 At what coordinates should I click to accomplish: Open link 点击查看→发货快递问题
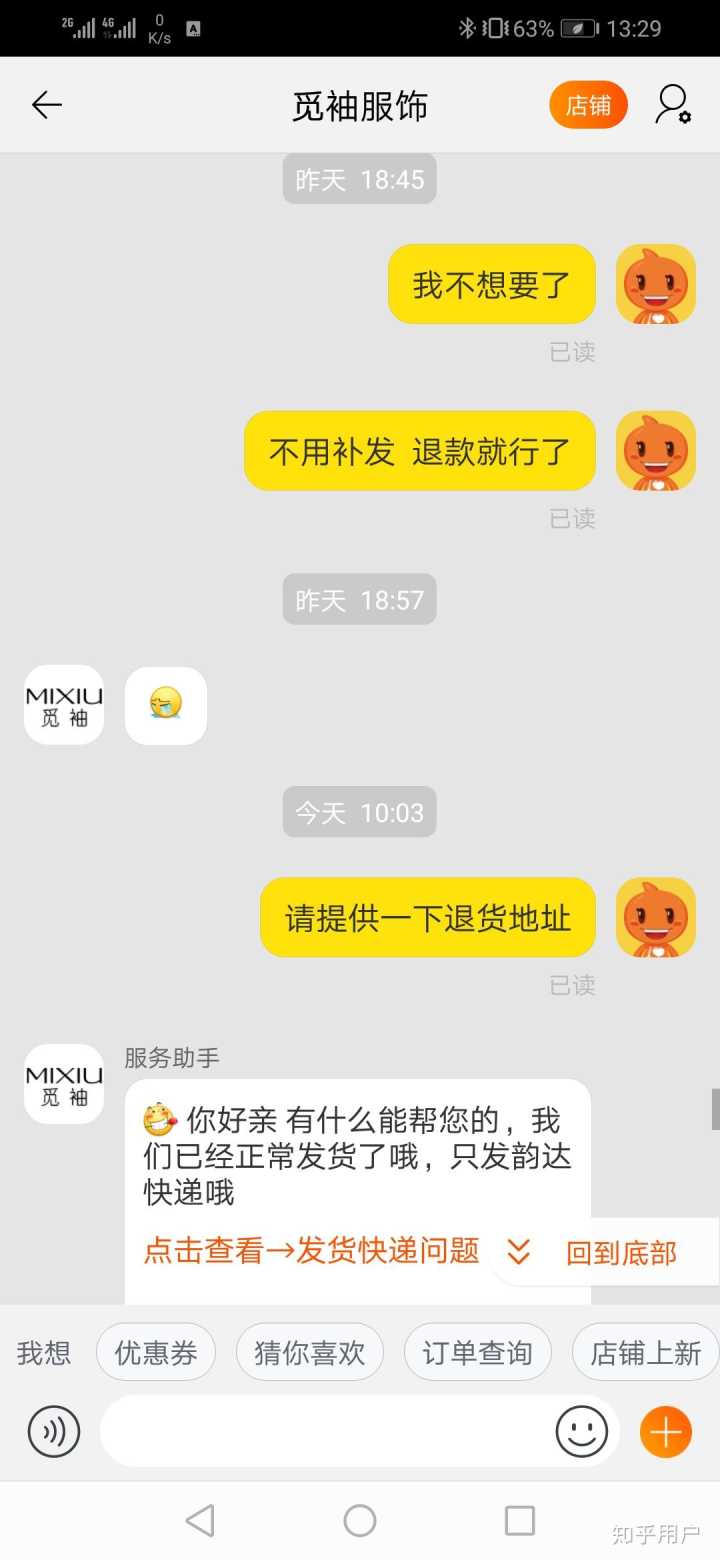311,1250
